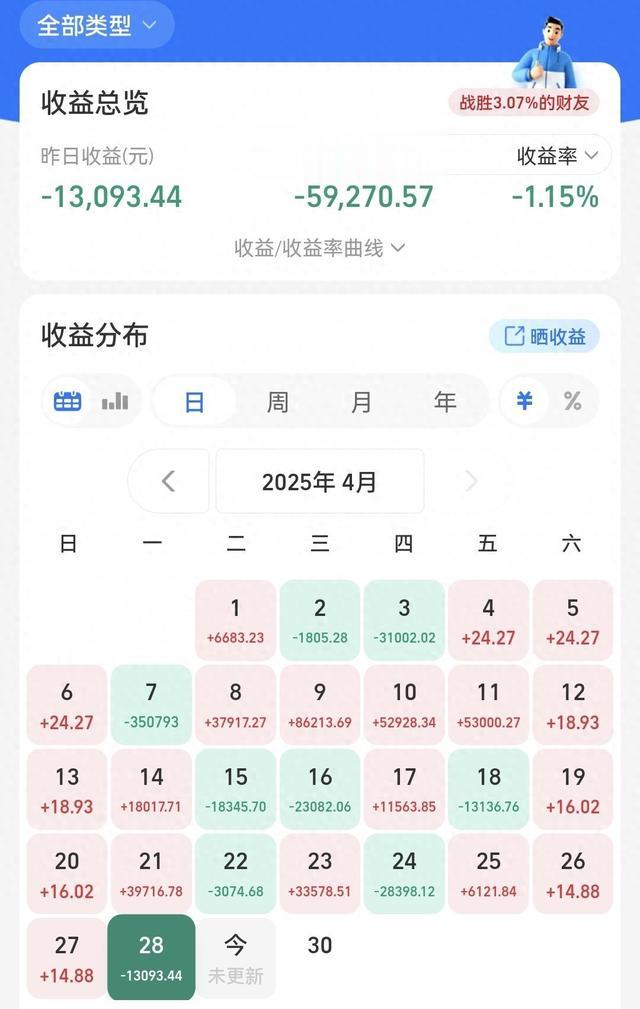Tap the 晒收益 share button

click(x=544, y=336)
